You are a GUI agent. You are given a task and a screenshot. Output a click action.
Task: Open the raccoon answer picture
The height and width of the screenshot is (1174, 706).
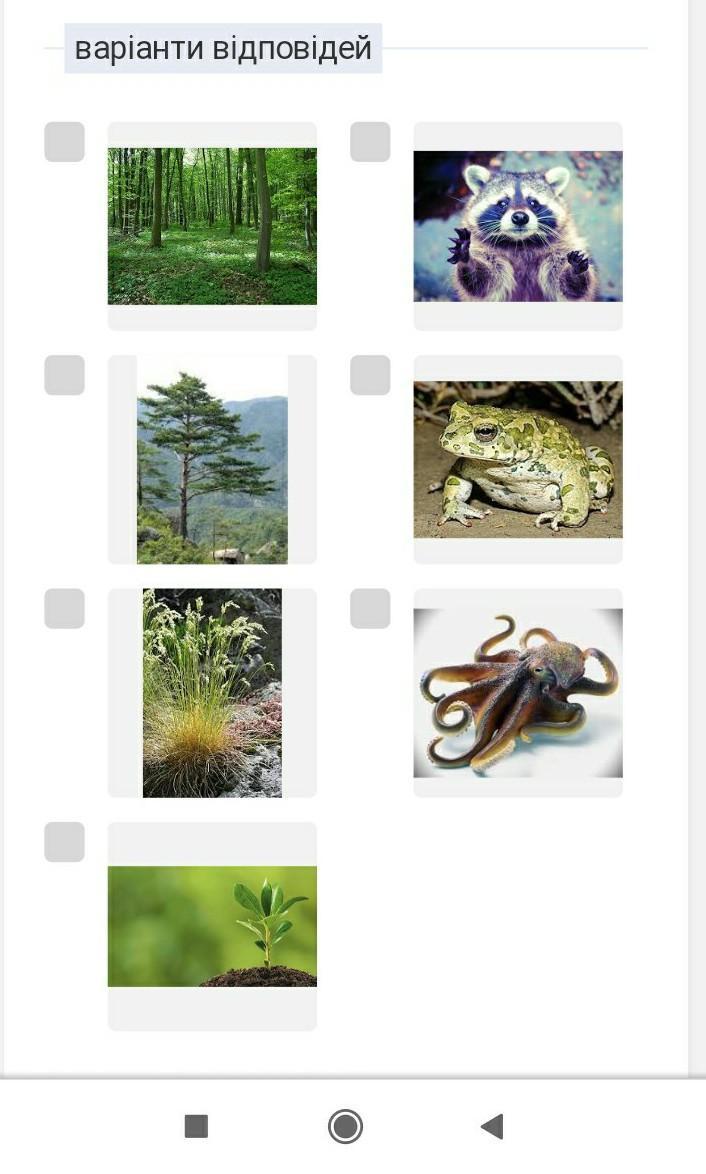(518, 226)
